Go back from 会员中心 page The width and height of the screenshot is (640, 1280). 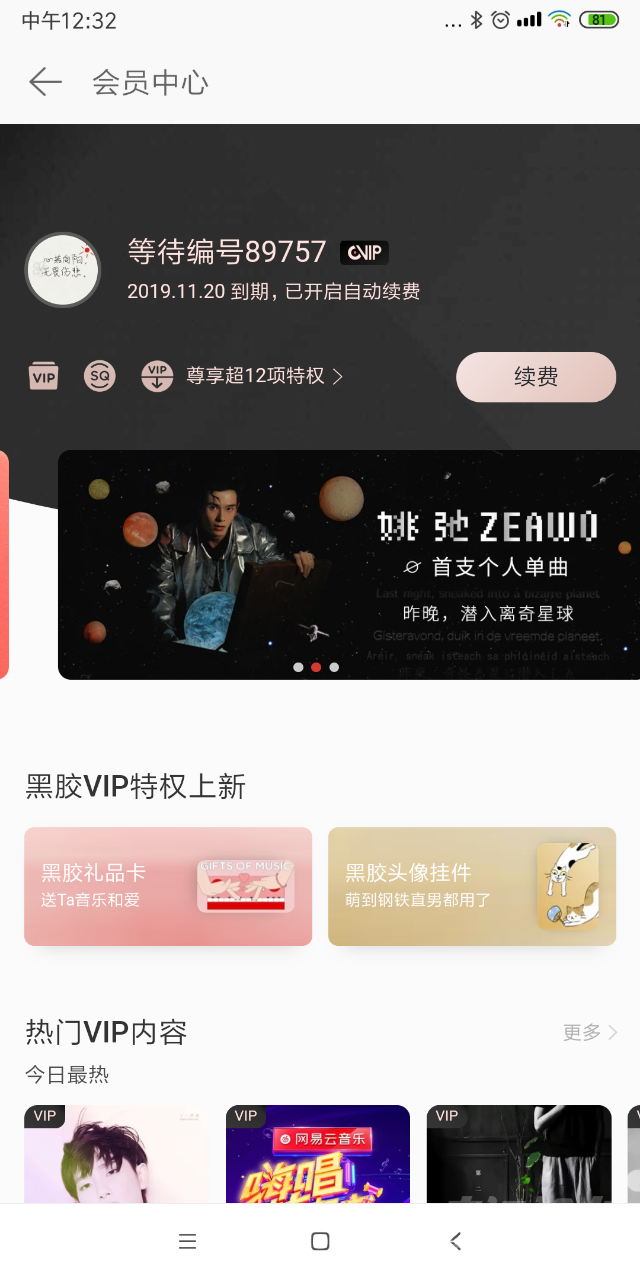click(45, 82)
